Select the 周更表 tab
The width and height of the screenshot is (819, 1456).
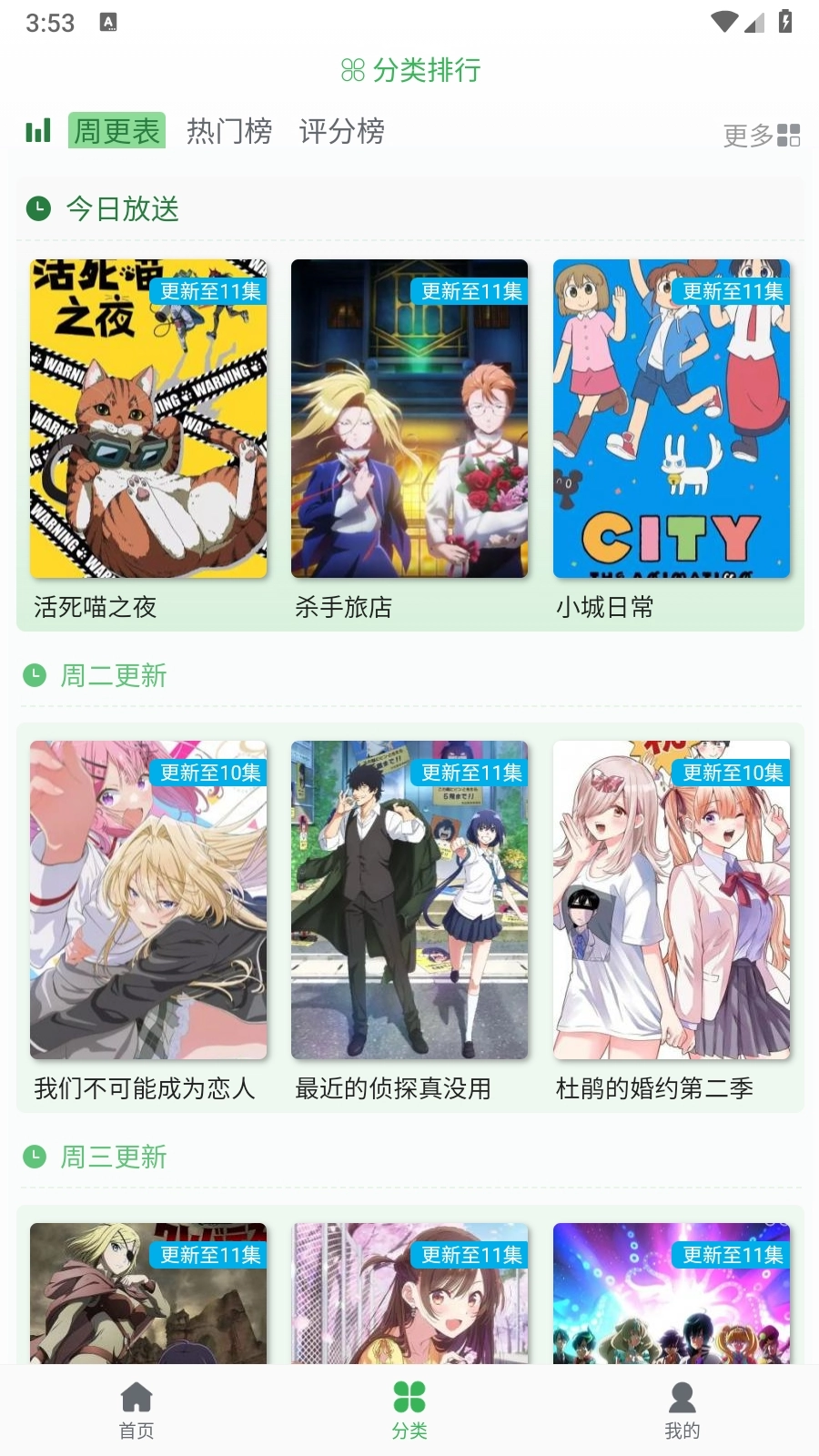pos(116,131)
